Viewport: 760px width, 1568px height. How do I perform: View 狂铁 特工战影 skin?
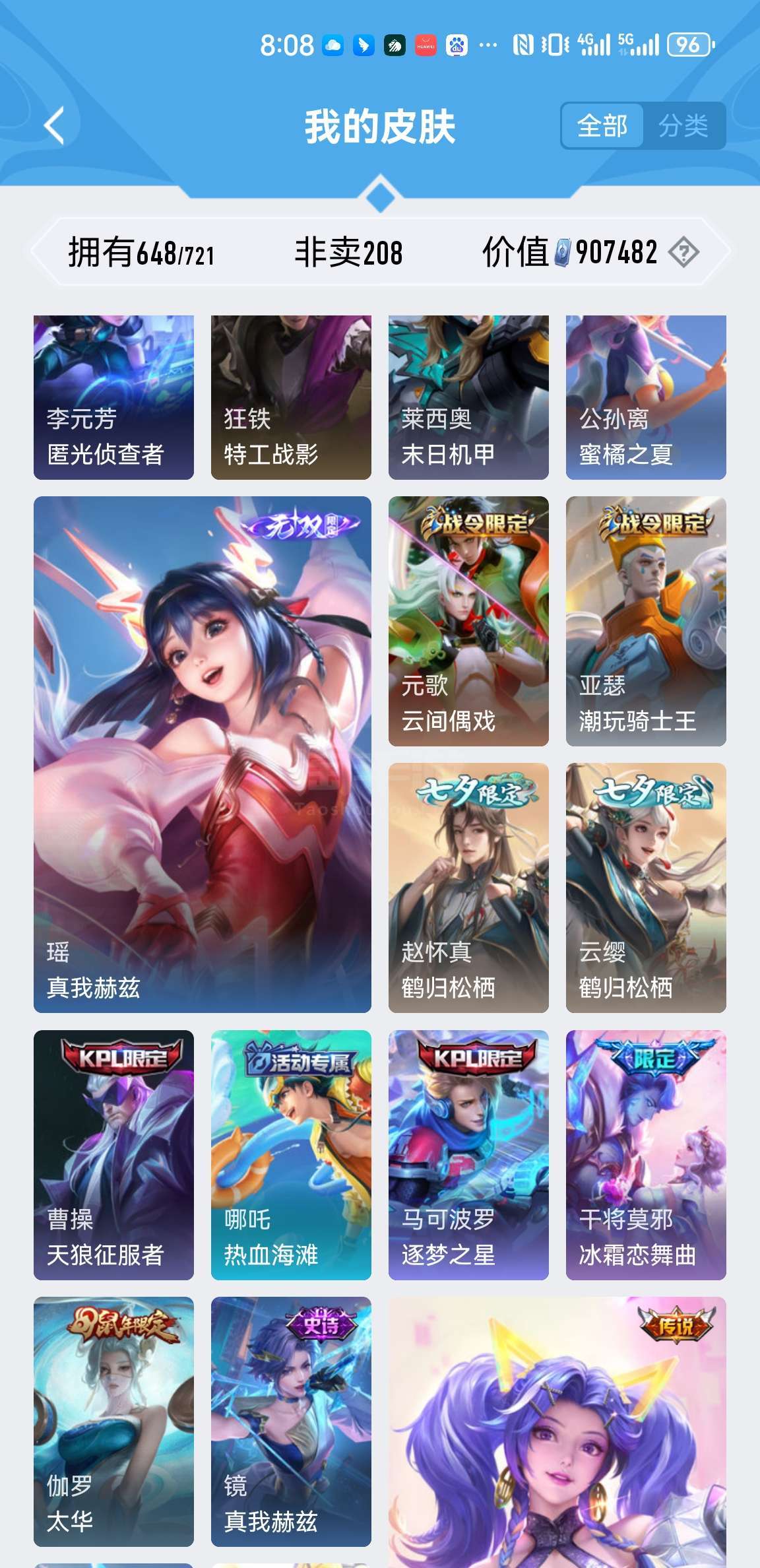tap(291, 397)
